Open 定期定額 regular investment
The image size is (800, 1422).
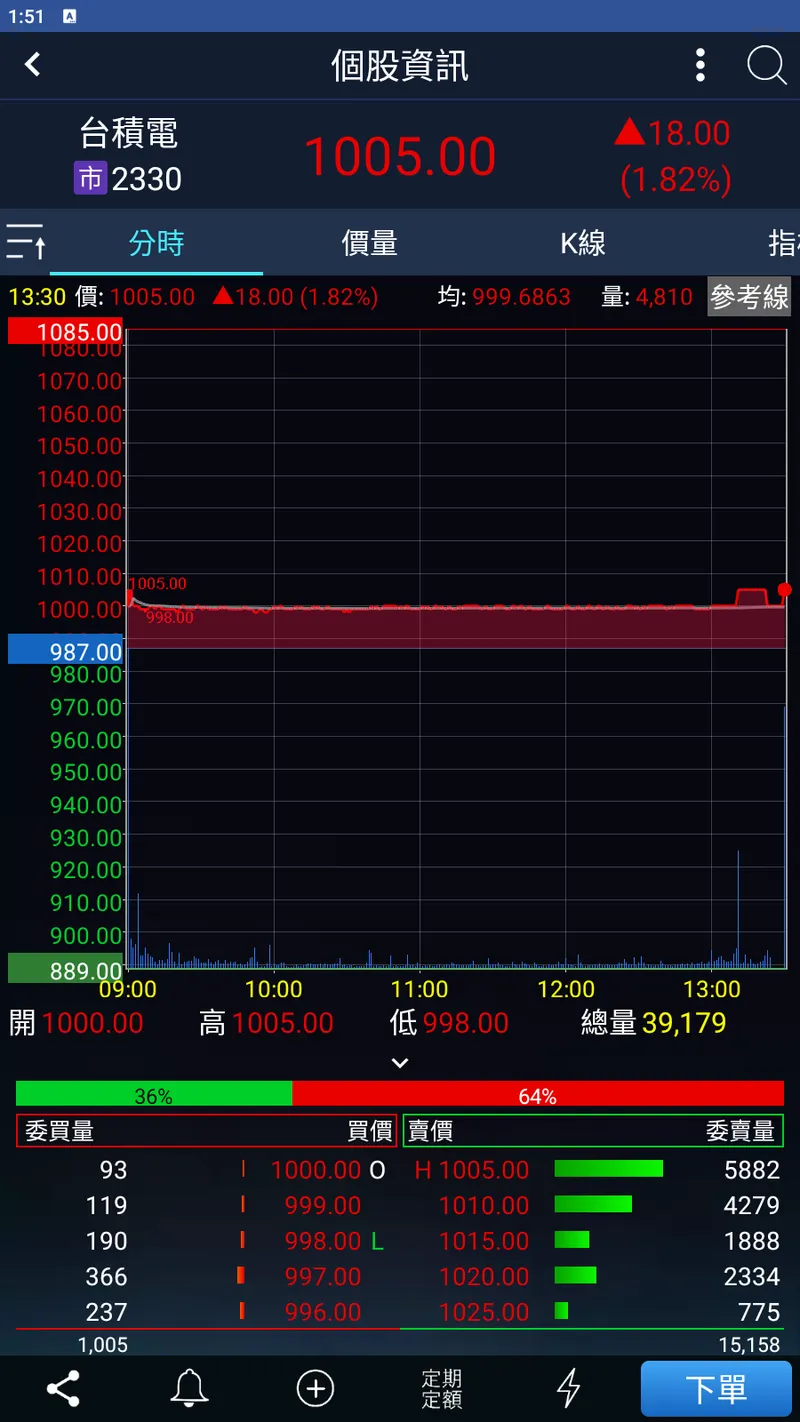442,1388
